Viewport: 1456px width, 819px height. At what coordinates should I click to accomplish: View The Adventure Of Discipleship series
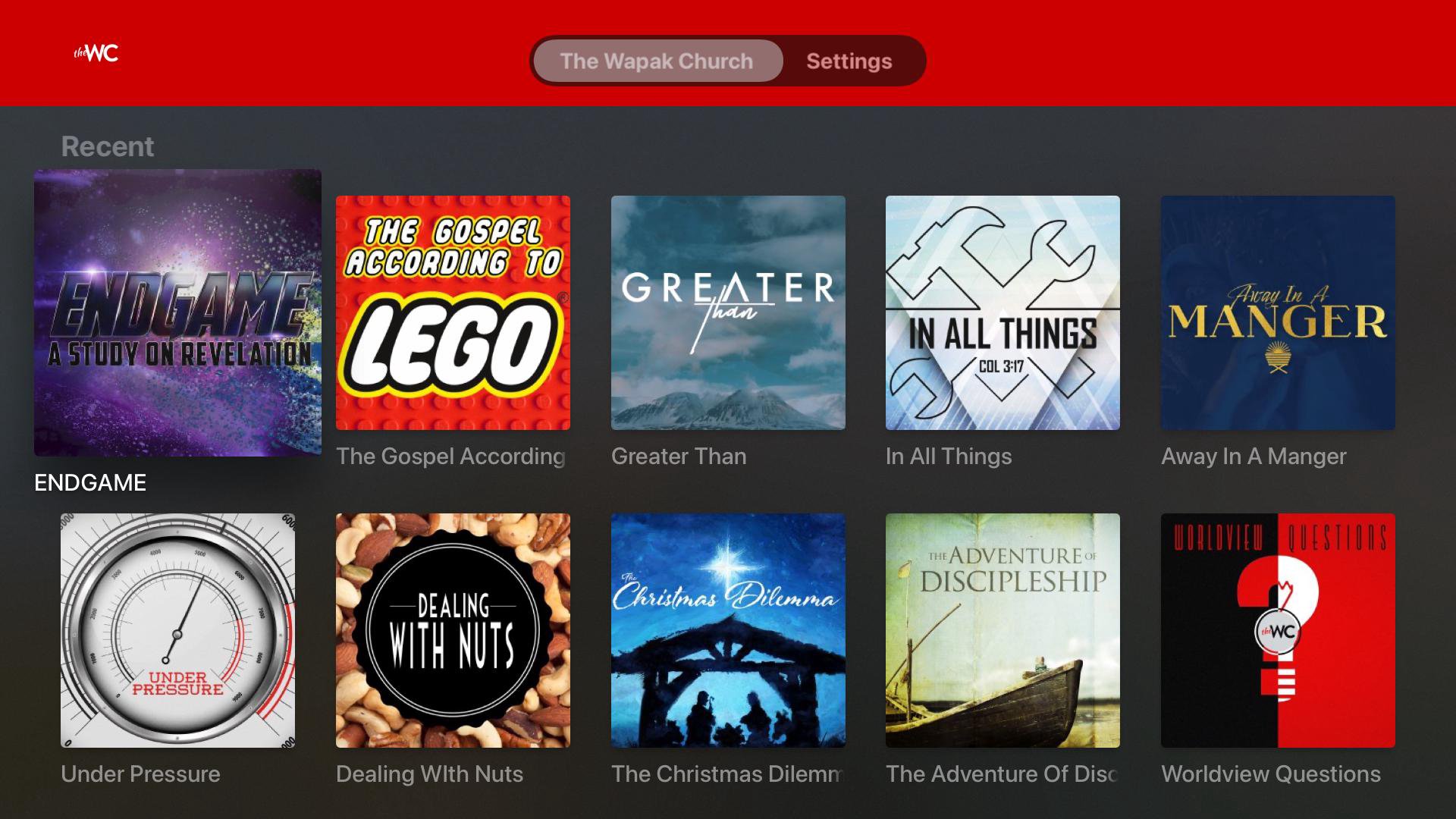1003,630
